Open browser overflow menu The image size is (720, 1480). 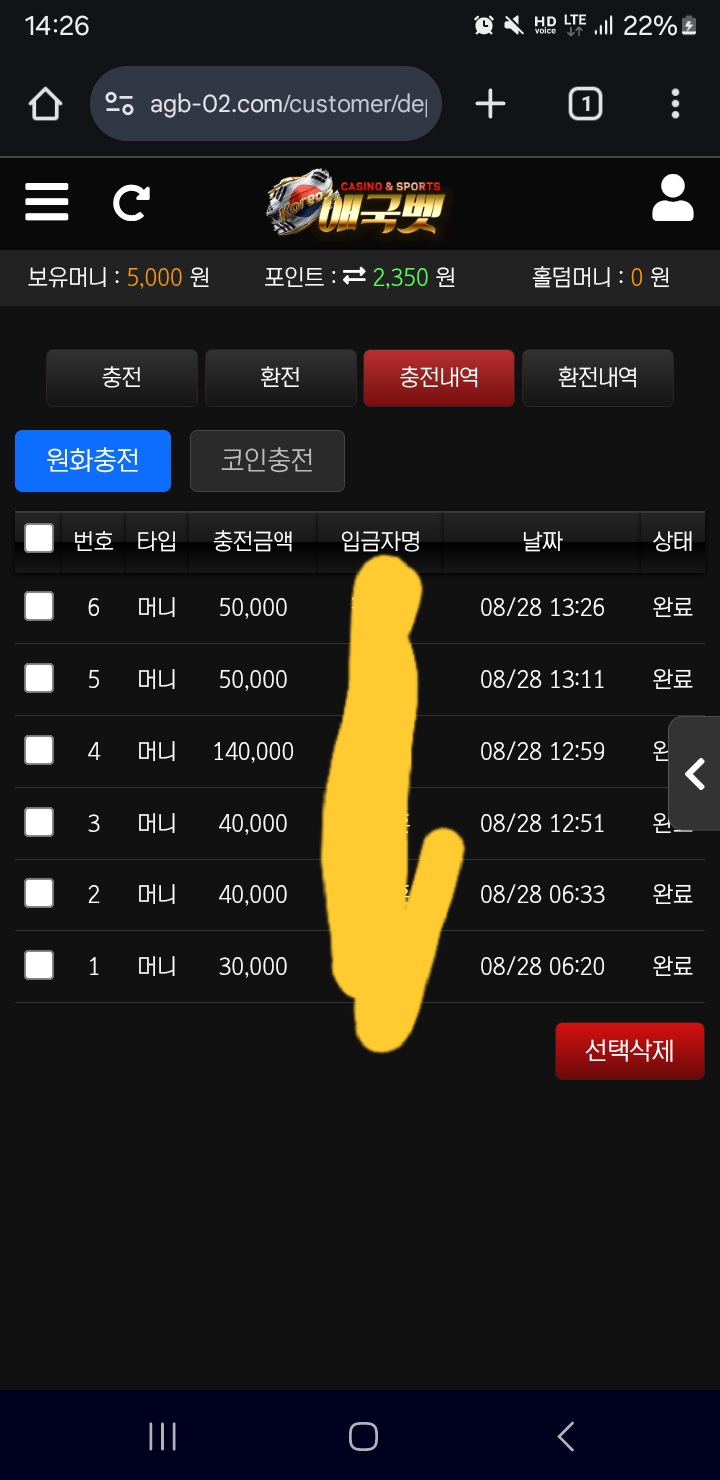tap(676, 104)
